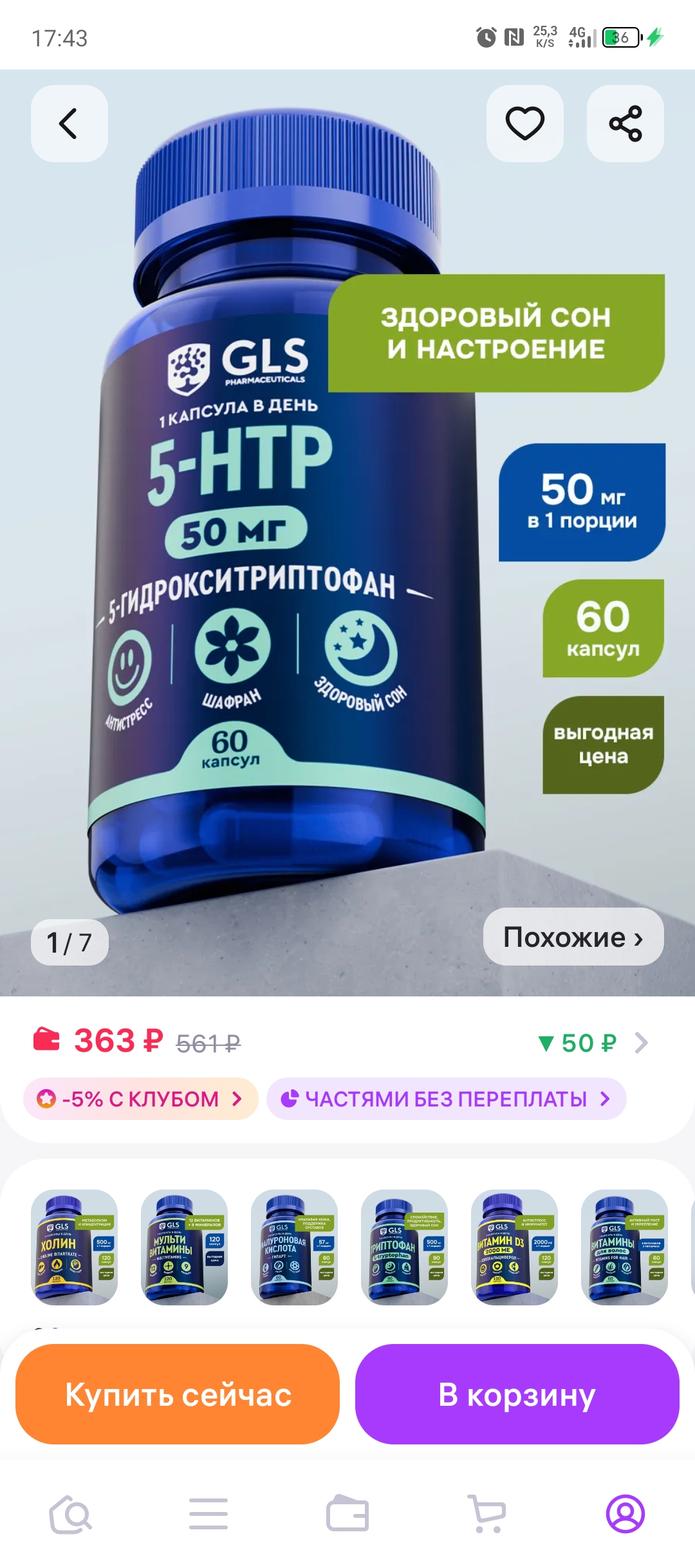Image resolution: width=695 pixels, height=1568 pixels.
Task: Open the -5% С КЛУБОМ offer
Action: click(x=140, y=1099)
